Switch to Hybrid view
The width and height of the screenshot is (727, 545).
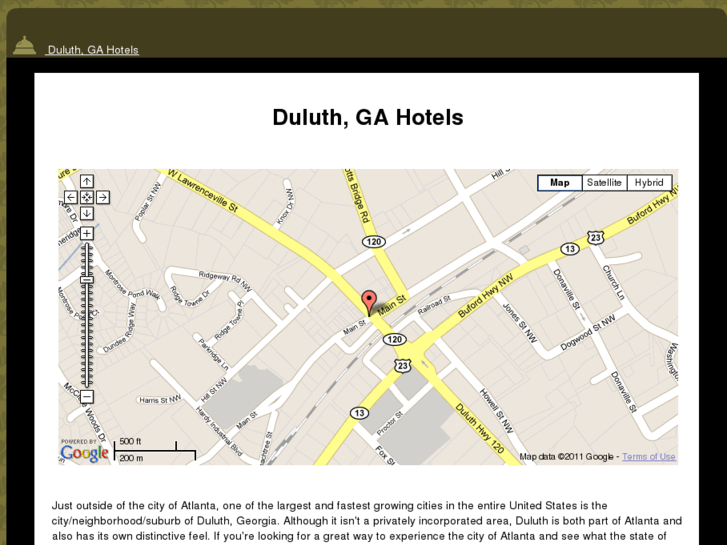pos(649,183)
